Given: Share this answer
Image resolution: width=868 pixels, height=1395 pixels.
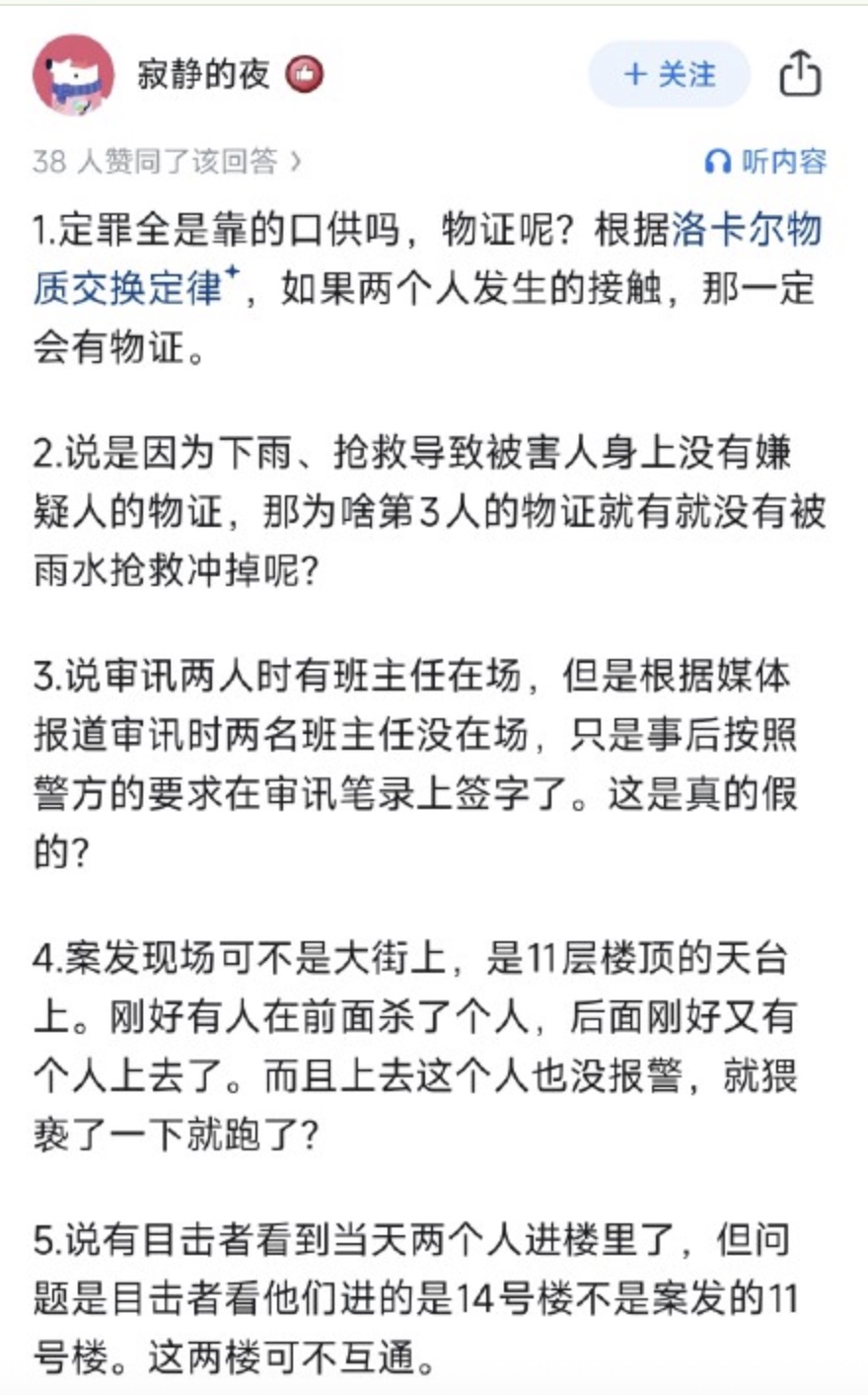Looking at the screenshot, I should click(800, 74).
